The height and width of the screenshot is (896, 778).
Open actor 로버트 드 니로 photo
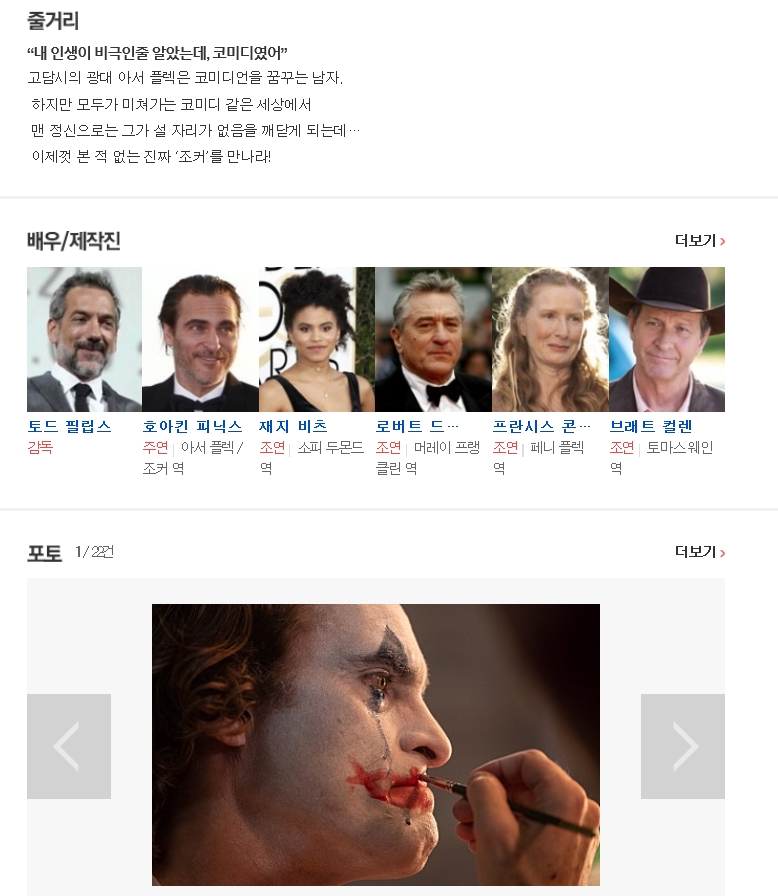pyautogui.click(x=433, y=339)
